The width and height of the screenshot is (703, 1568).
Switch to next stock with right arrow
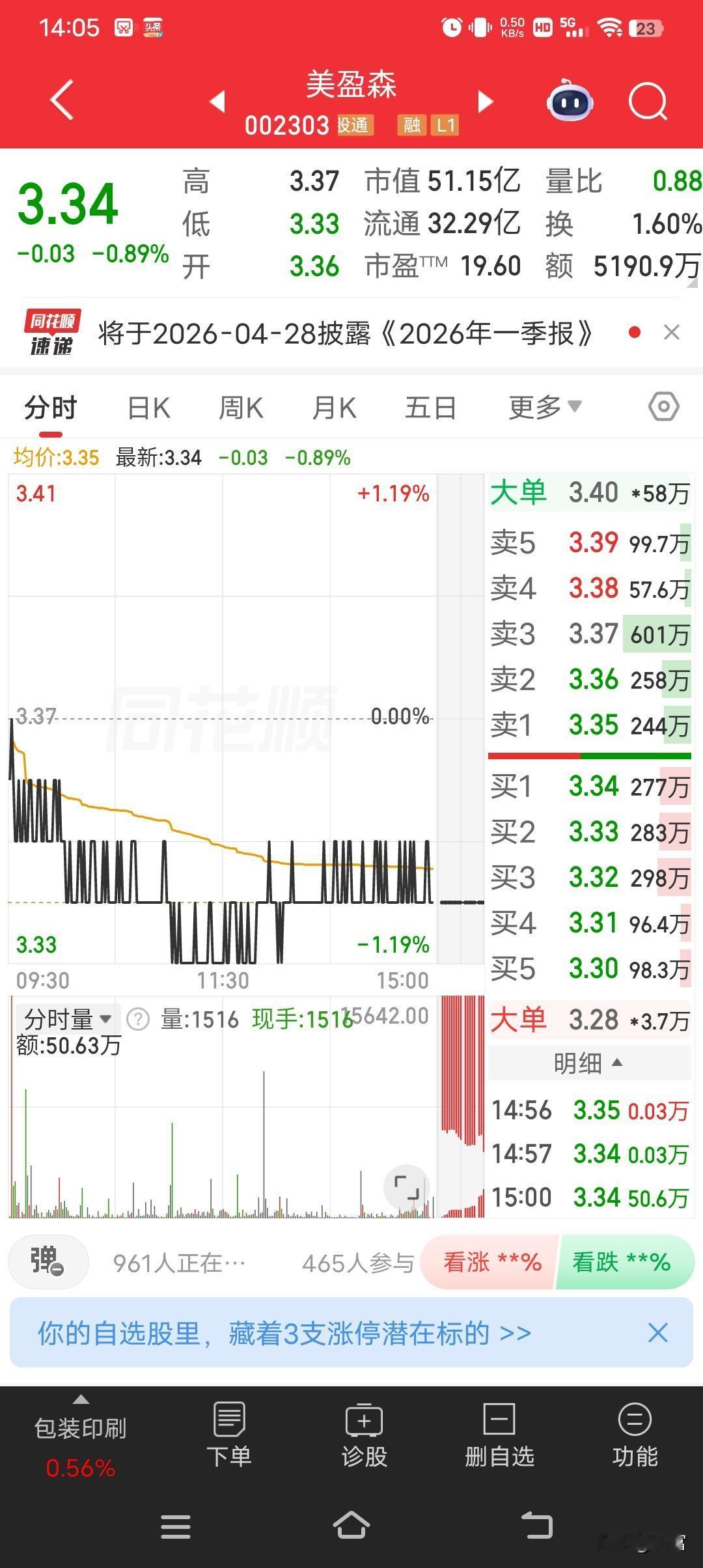(x=485, y=102)
